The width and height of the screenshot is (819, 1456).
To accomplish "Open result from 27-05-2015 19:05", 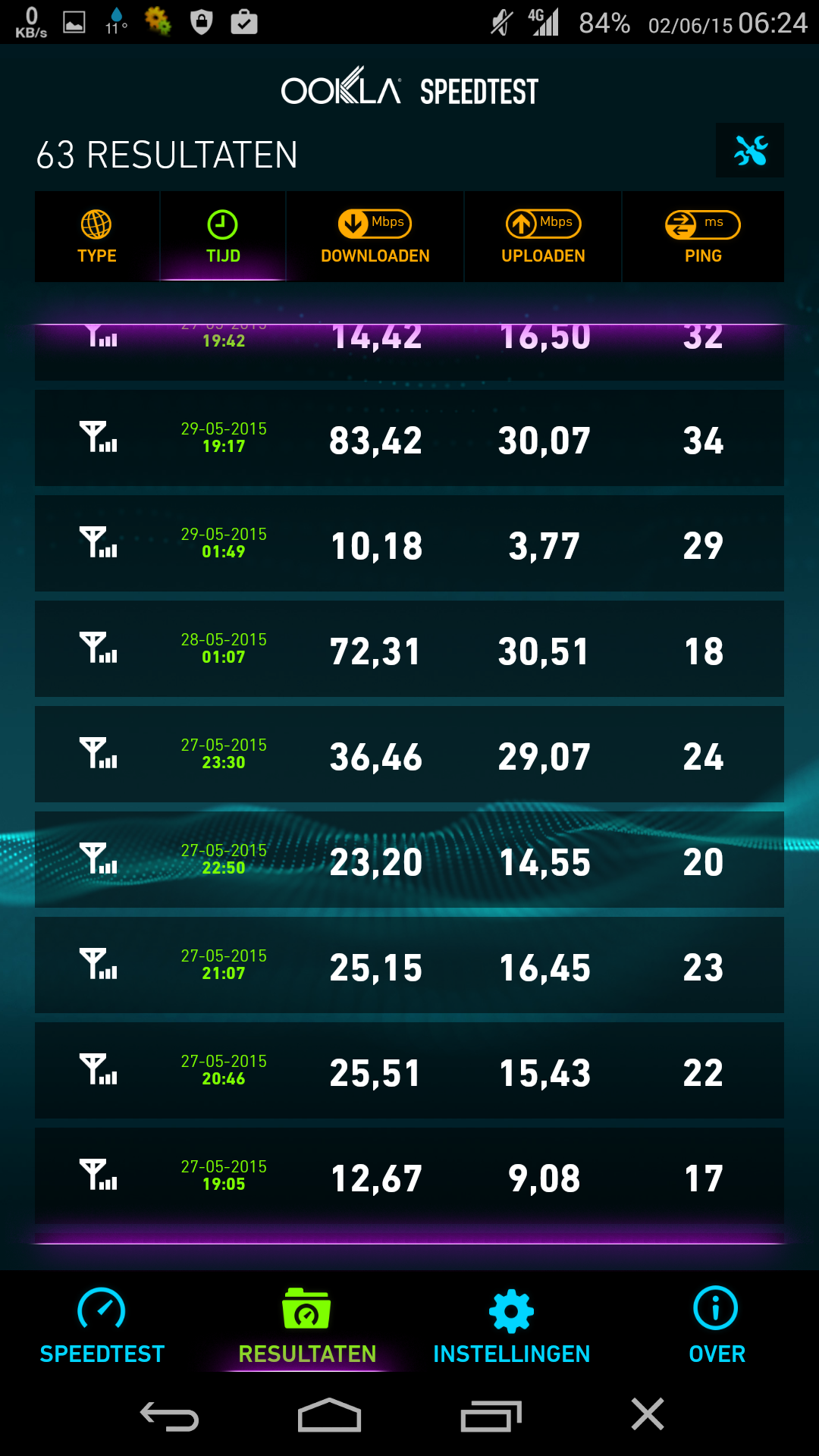I will tap(409, 1176).
